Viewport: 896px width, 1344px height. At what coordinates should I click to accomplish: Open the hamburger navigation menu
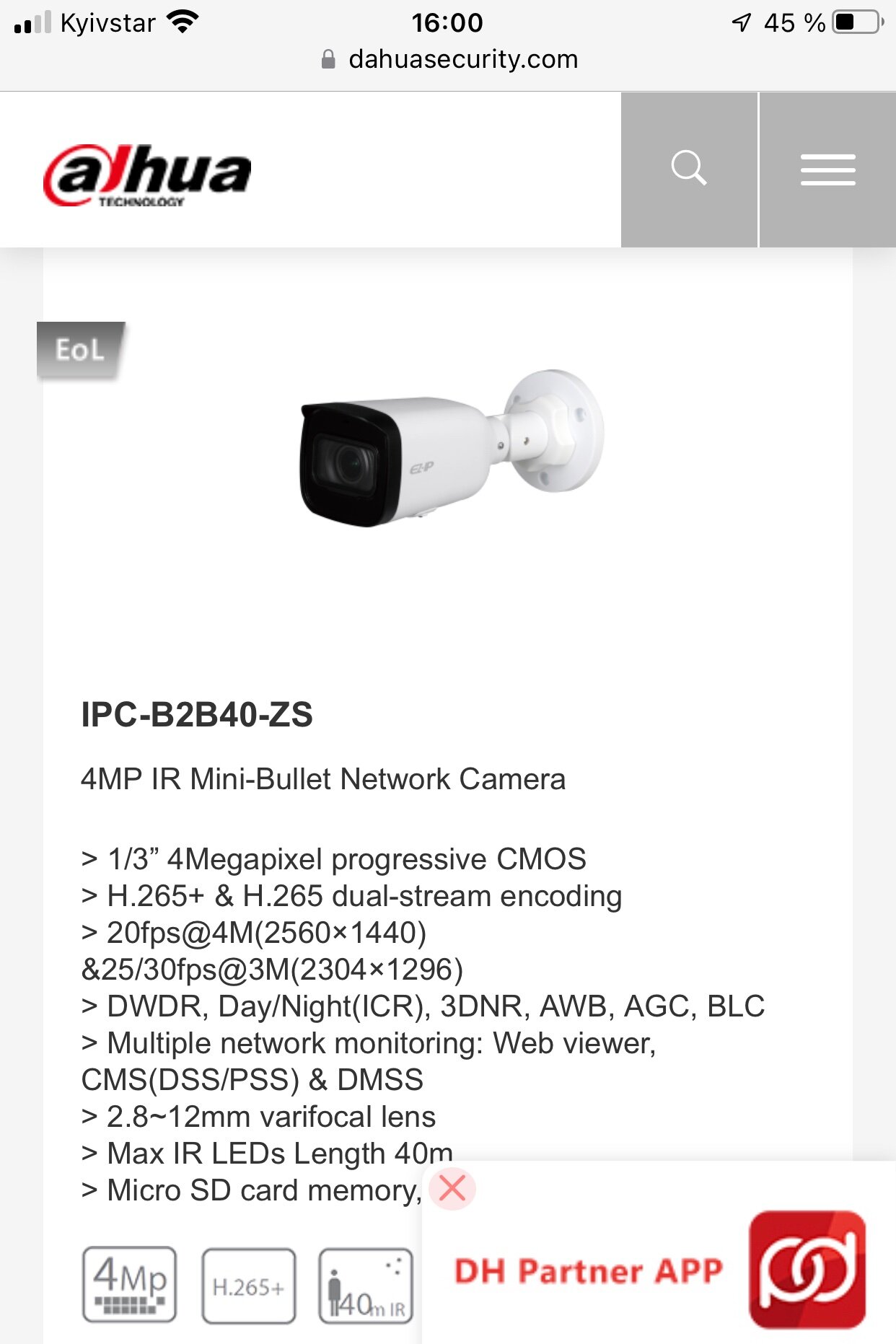pyautogui.click(x=827, y=170)
